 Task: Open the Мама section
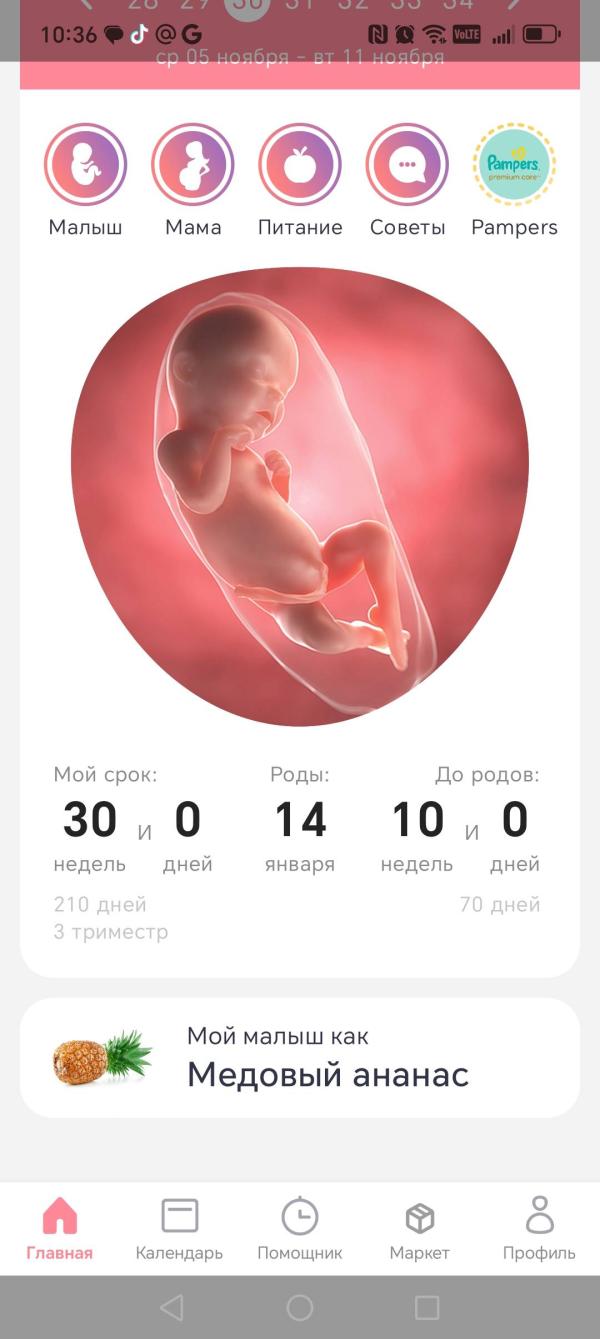[x=193, y=165]
